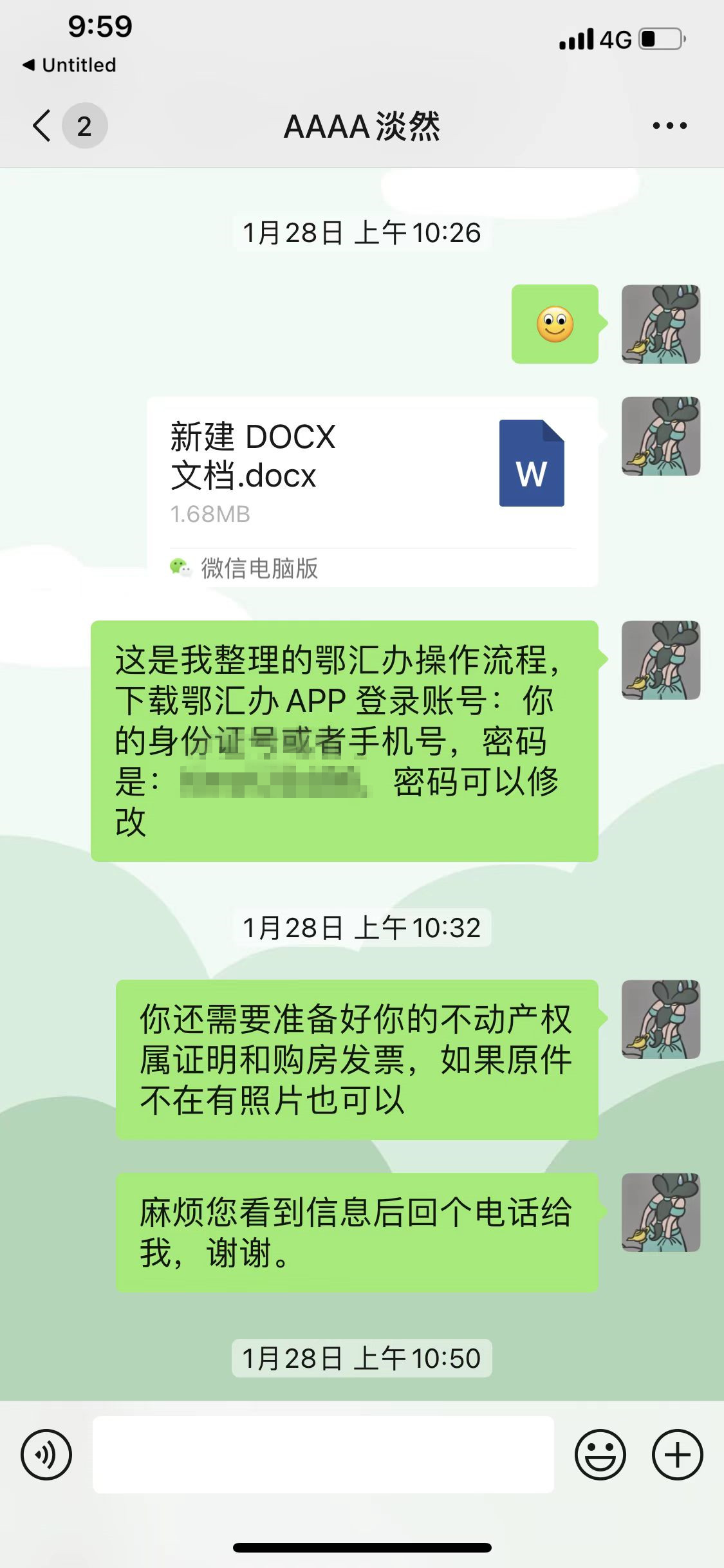Tap the message text field
This screenshot has width=724, height=1568.
(323, 1455)
